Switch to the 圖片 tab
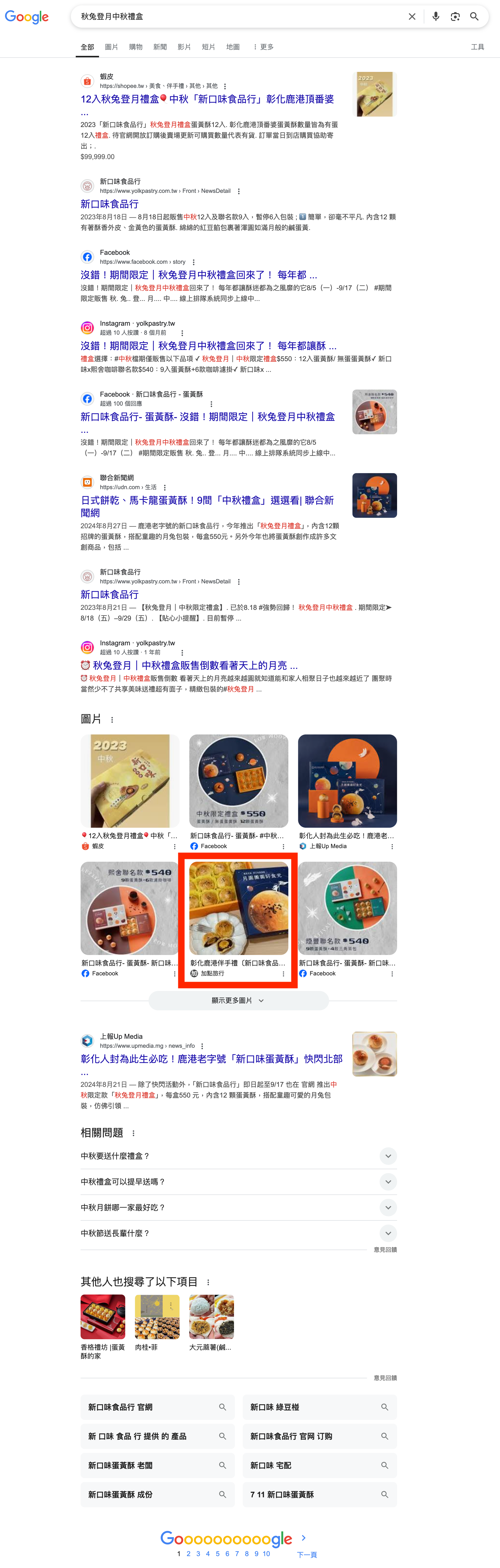 point(111,47)
